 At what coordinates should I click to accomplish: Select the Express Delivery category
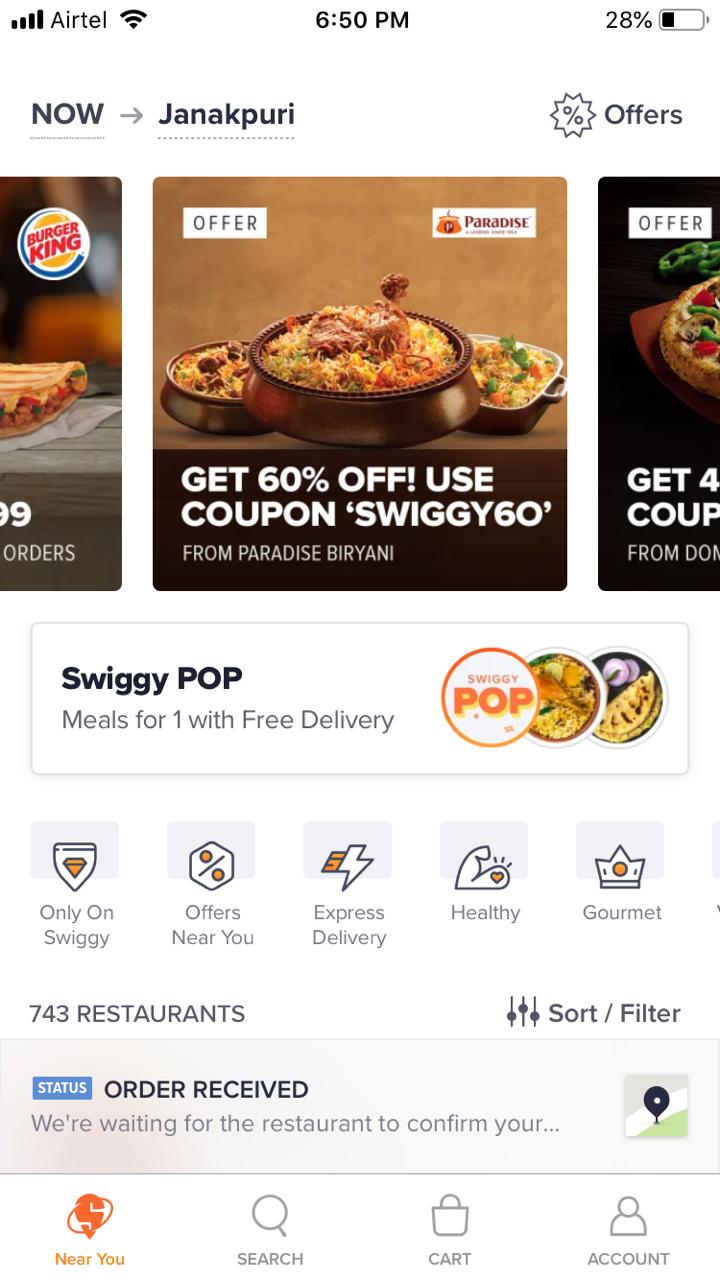click(x=348, y=885)
